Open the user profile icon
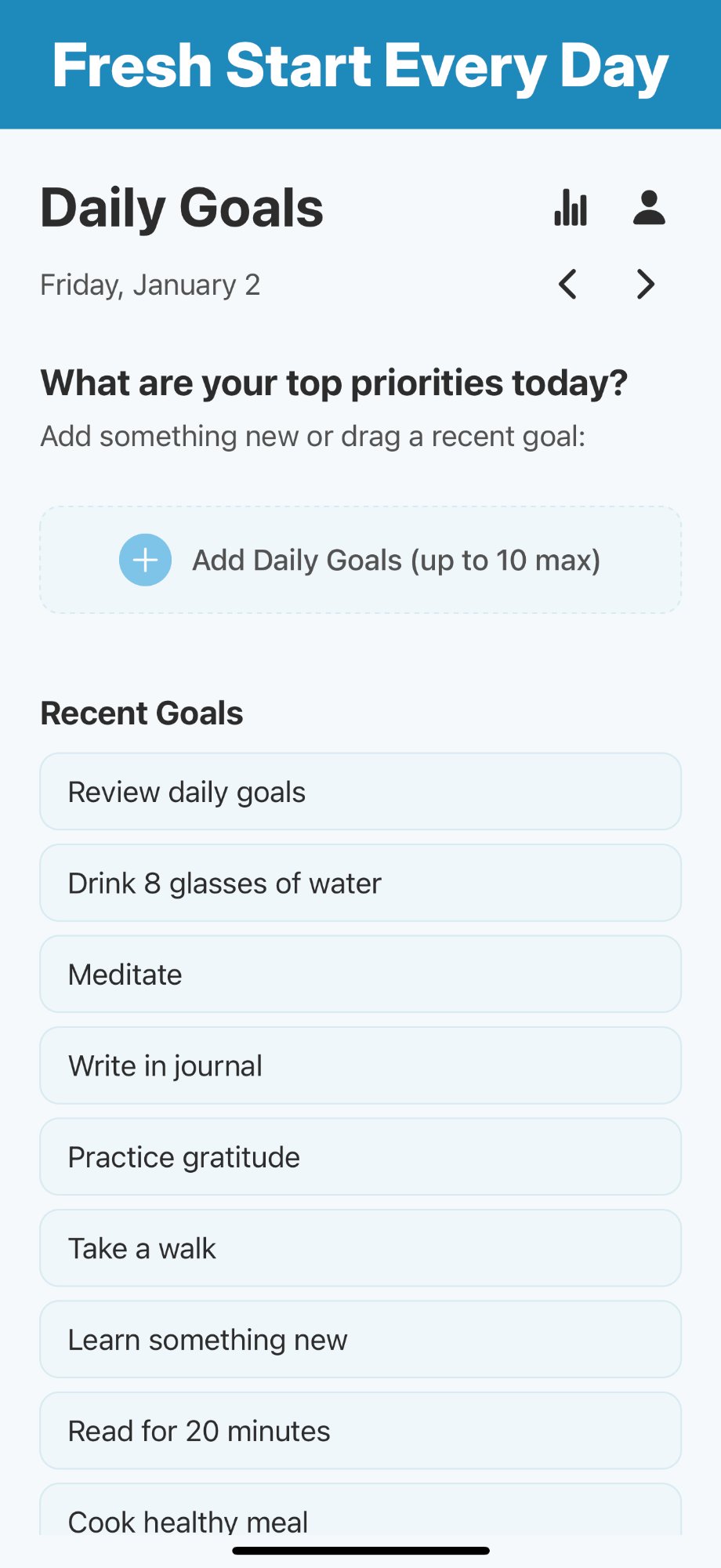 pos(648,207)
